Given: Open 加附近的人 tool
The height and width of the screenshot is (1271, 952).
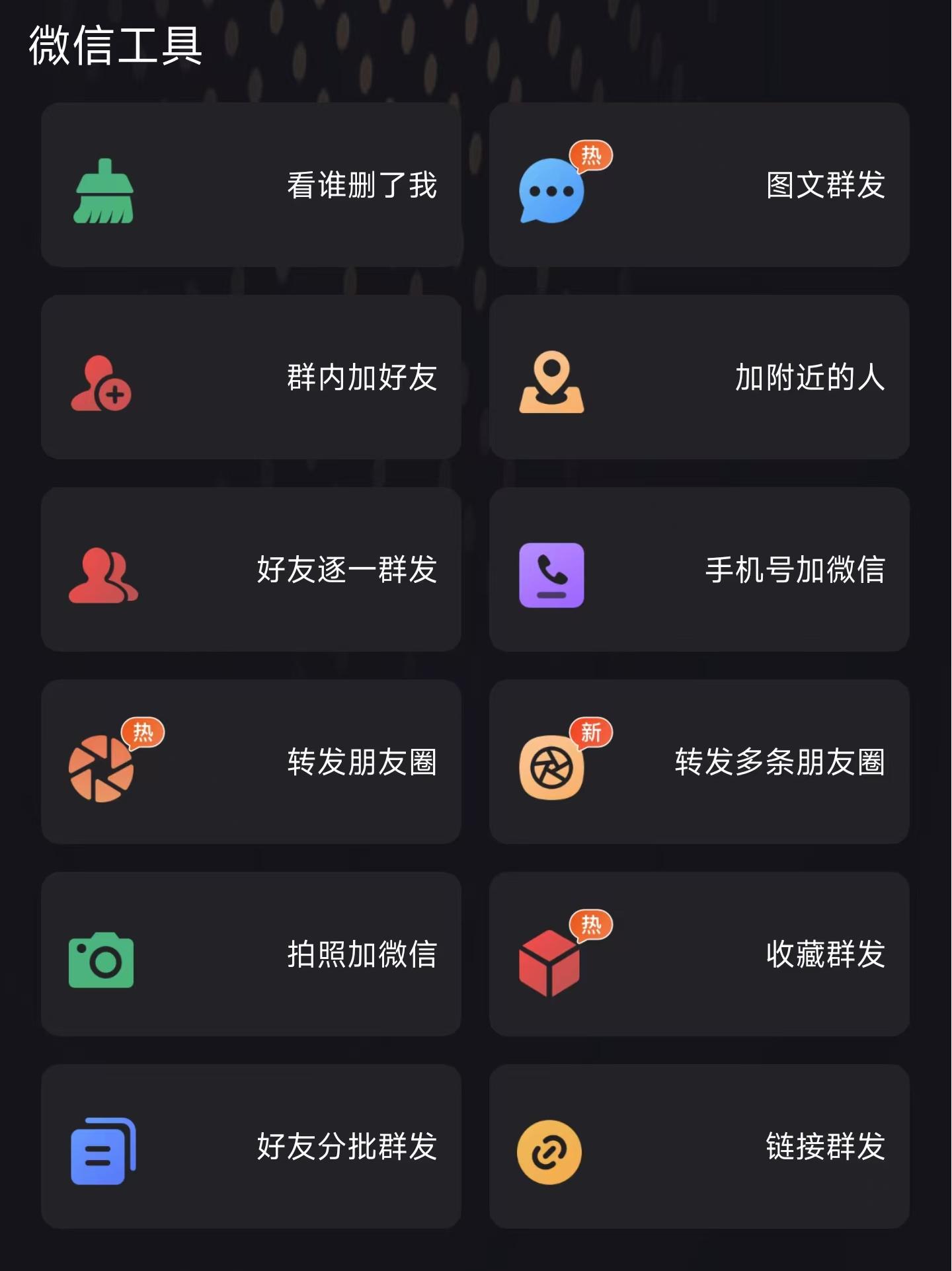Looking at the screenshot, I should pos(699,377).
